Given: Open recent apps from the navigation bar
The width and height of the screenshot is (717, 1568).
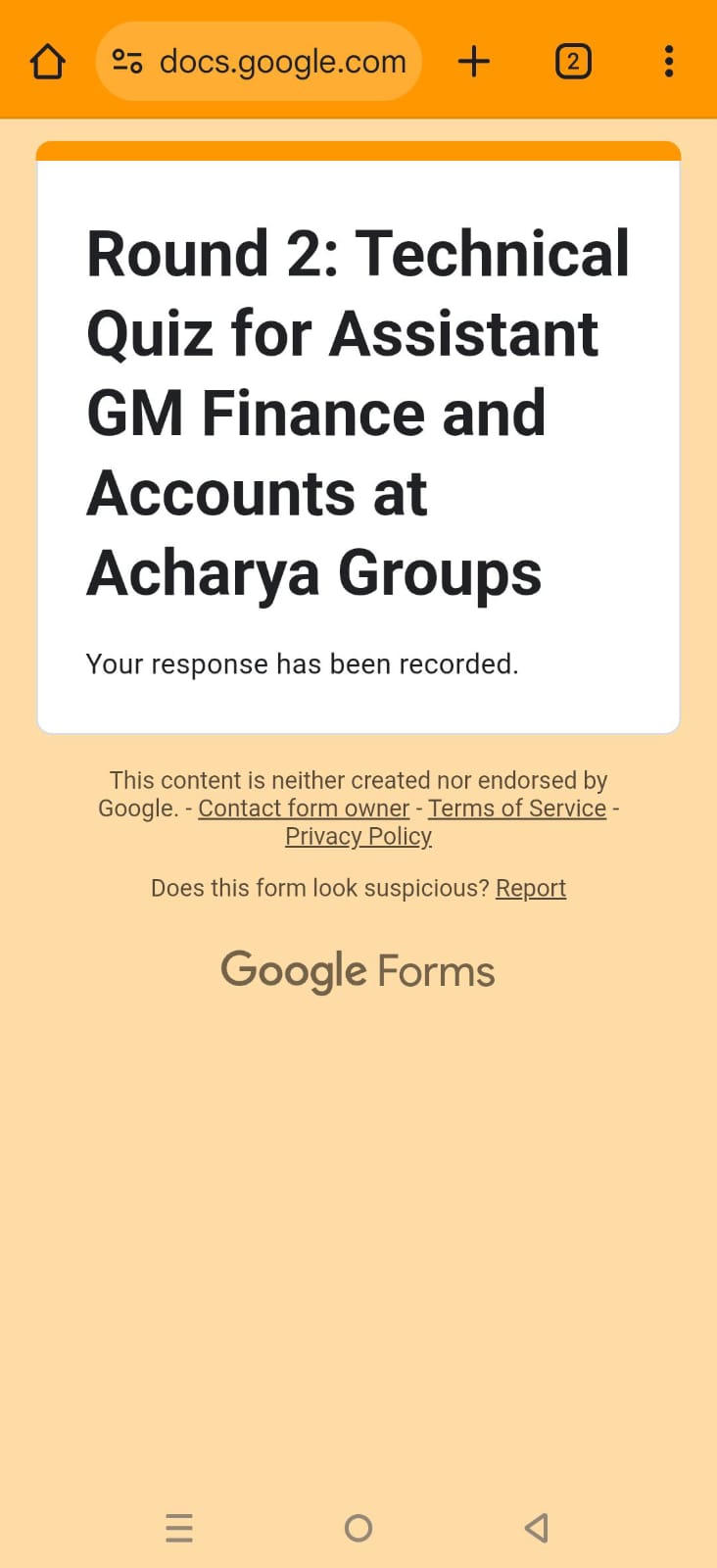Looking at the screenshot, I should pyautogui.click(x=179, y=1528).
